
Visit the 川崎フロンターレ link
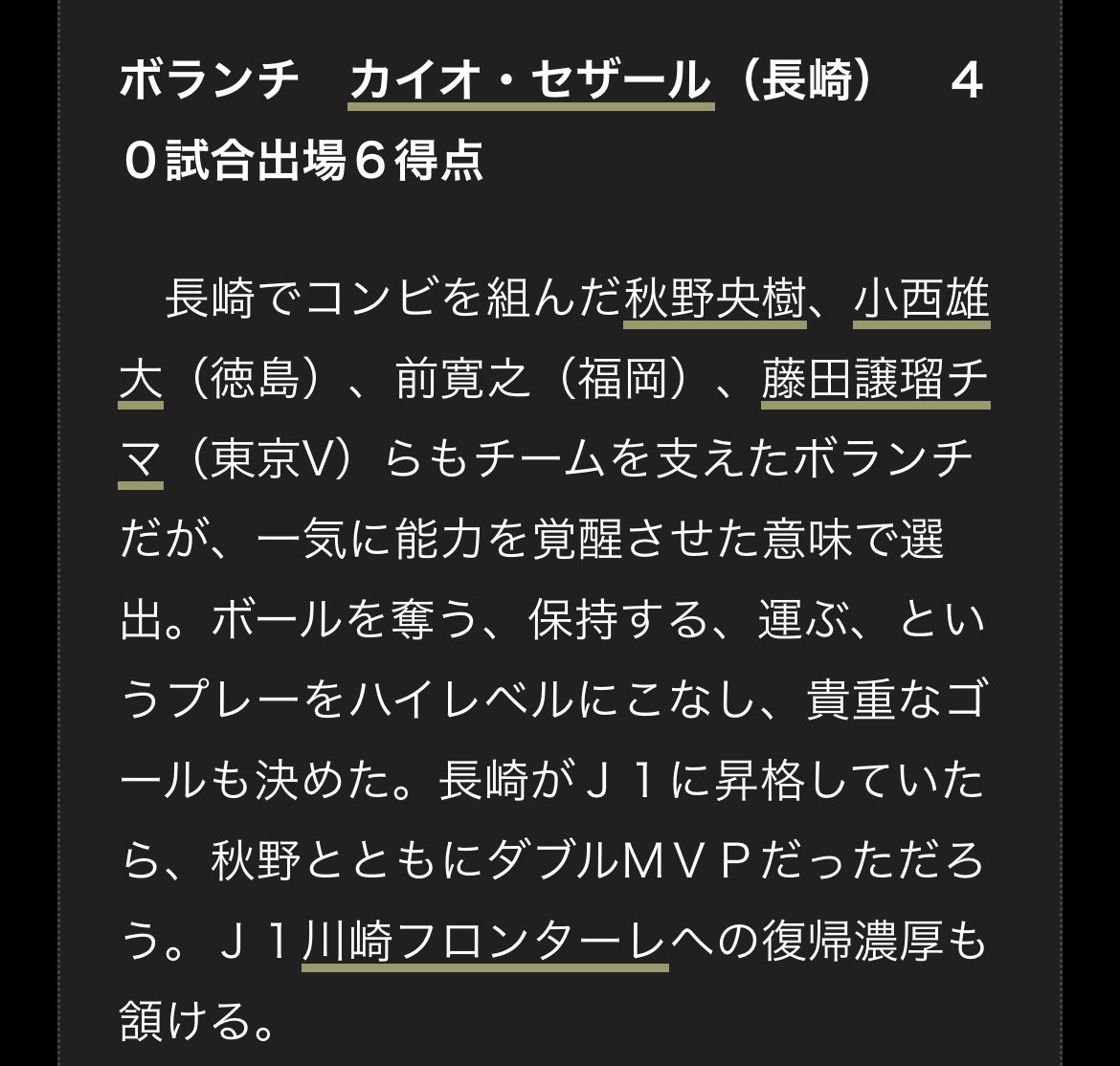click(484, 944)
